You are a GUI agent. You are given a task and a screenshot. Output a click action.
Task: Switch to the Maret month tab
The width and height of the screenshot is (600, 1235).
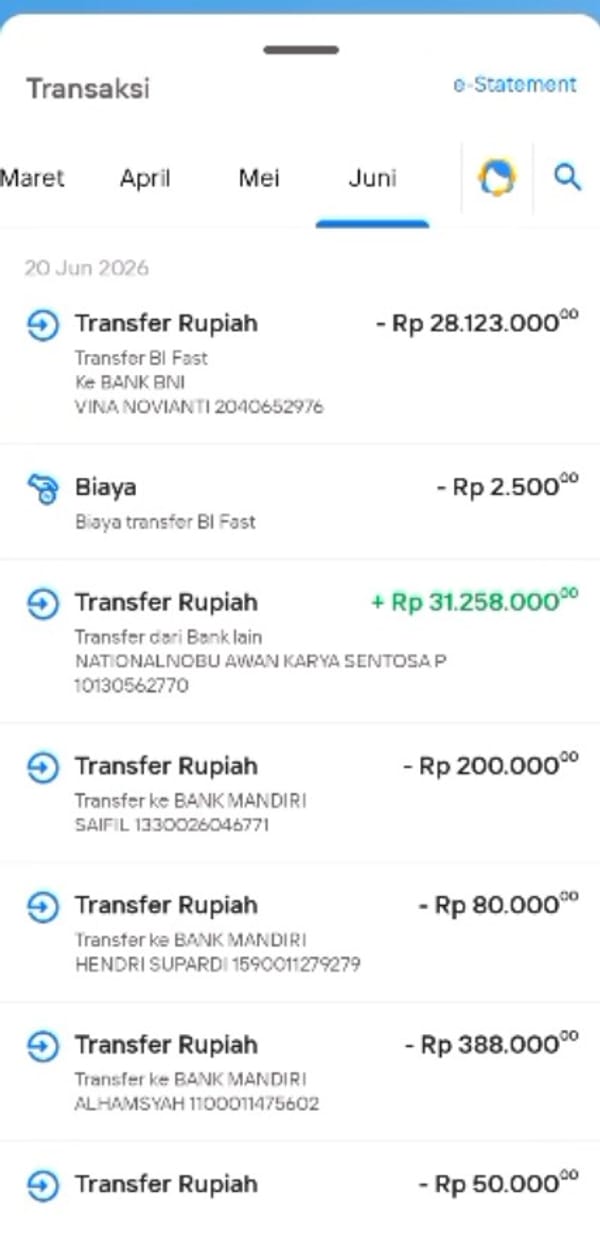(x=32, y=179)
